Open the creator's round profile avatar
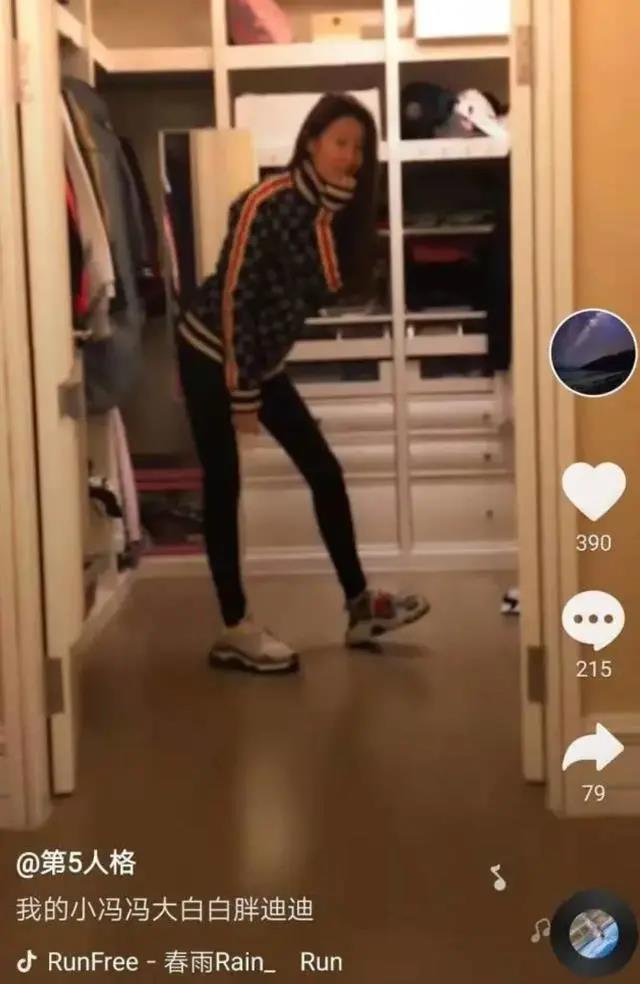This screenshot has height=984, width=640. pos(593,352)
